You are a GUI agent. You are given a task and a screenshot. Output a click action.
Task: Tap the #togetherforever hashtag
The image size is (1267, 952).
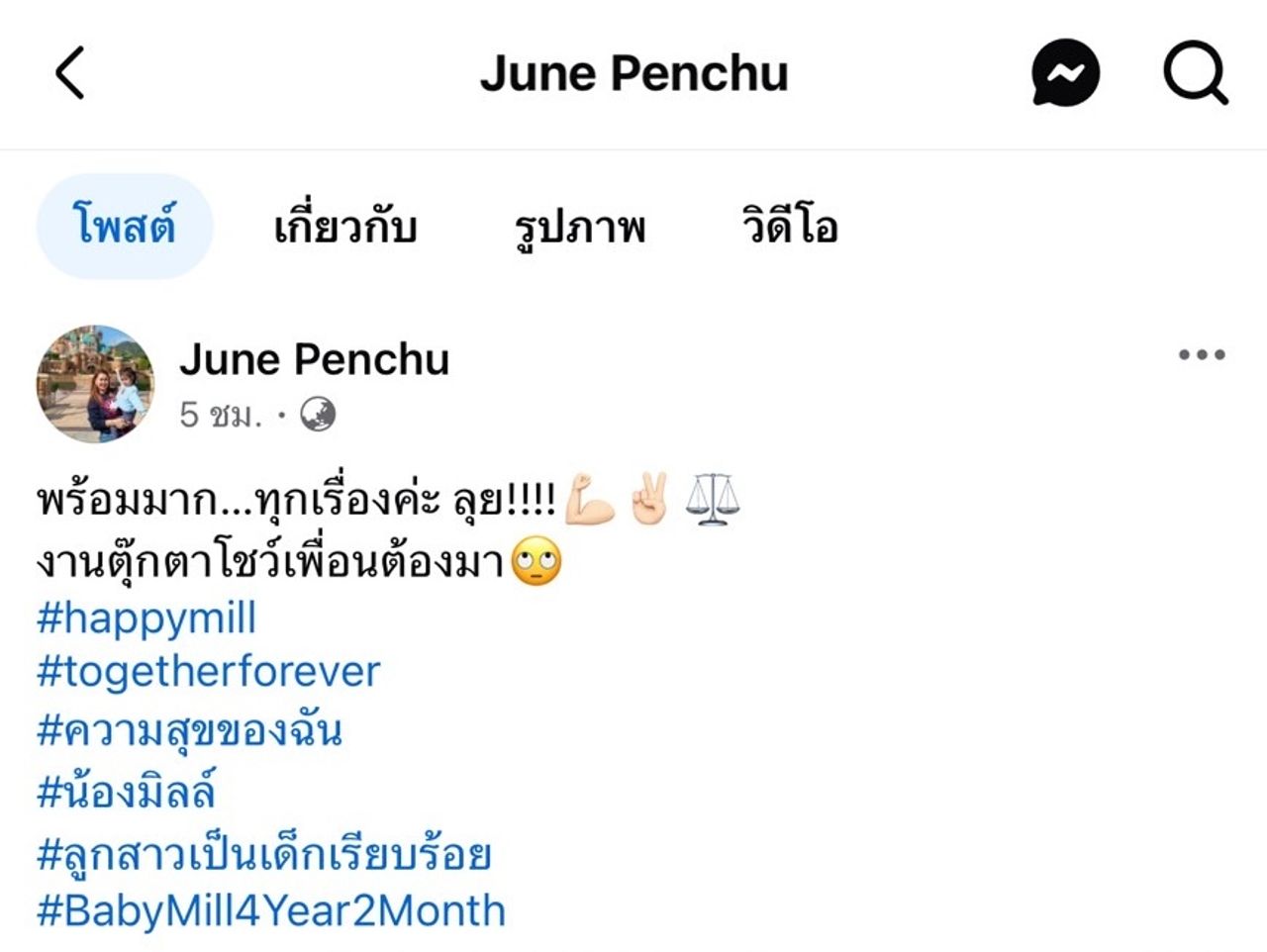coord(208,672)
